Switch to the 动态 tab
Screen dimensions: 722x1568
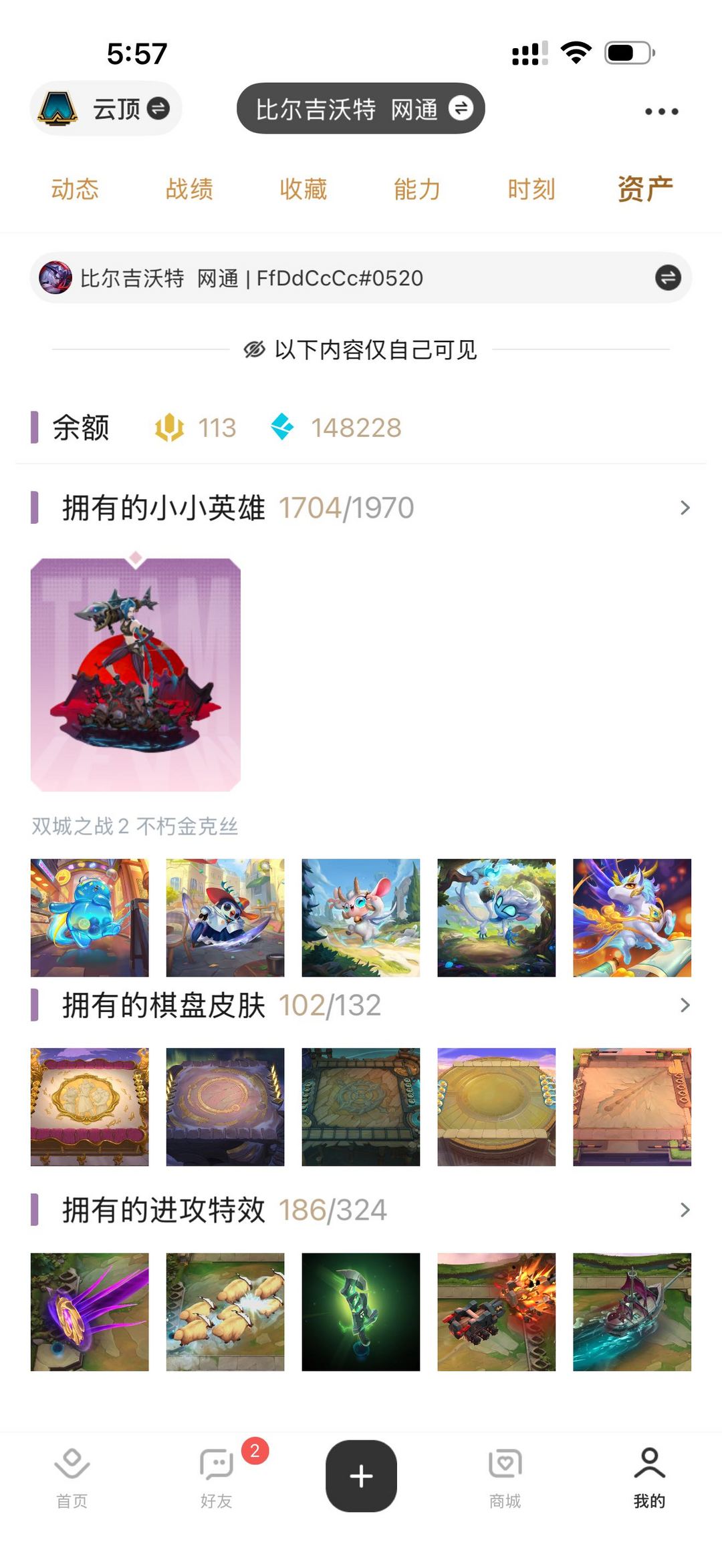pos(75,189)
